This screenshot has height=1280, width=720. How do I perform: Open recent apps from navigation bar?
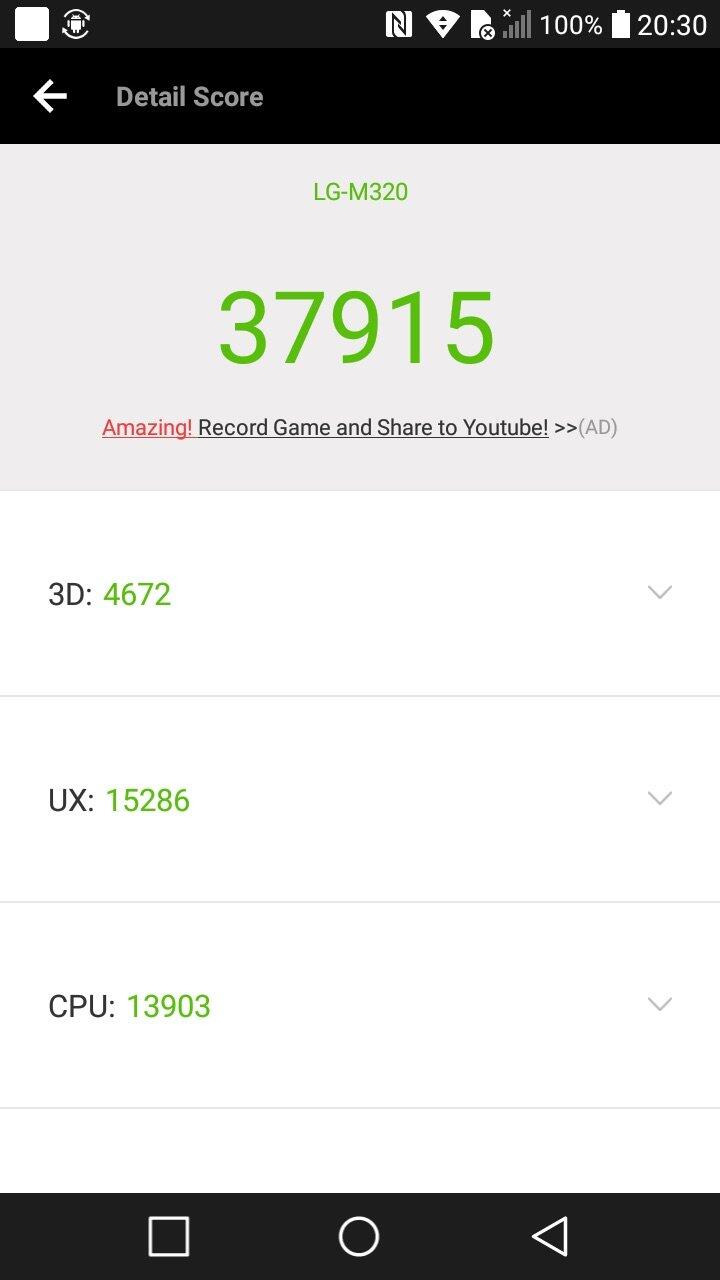click(169, 1236)
